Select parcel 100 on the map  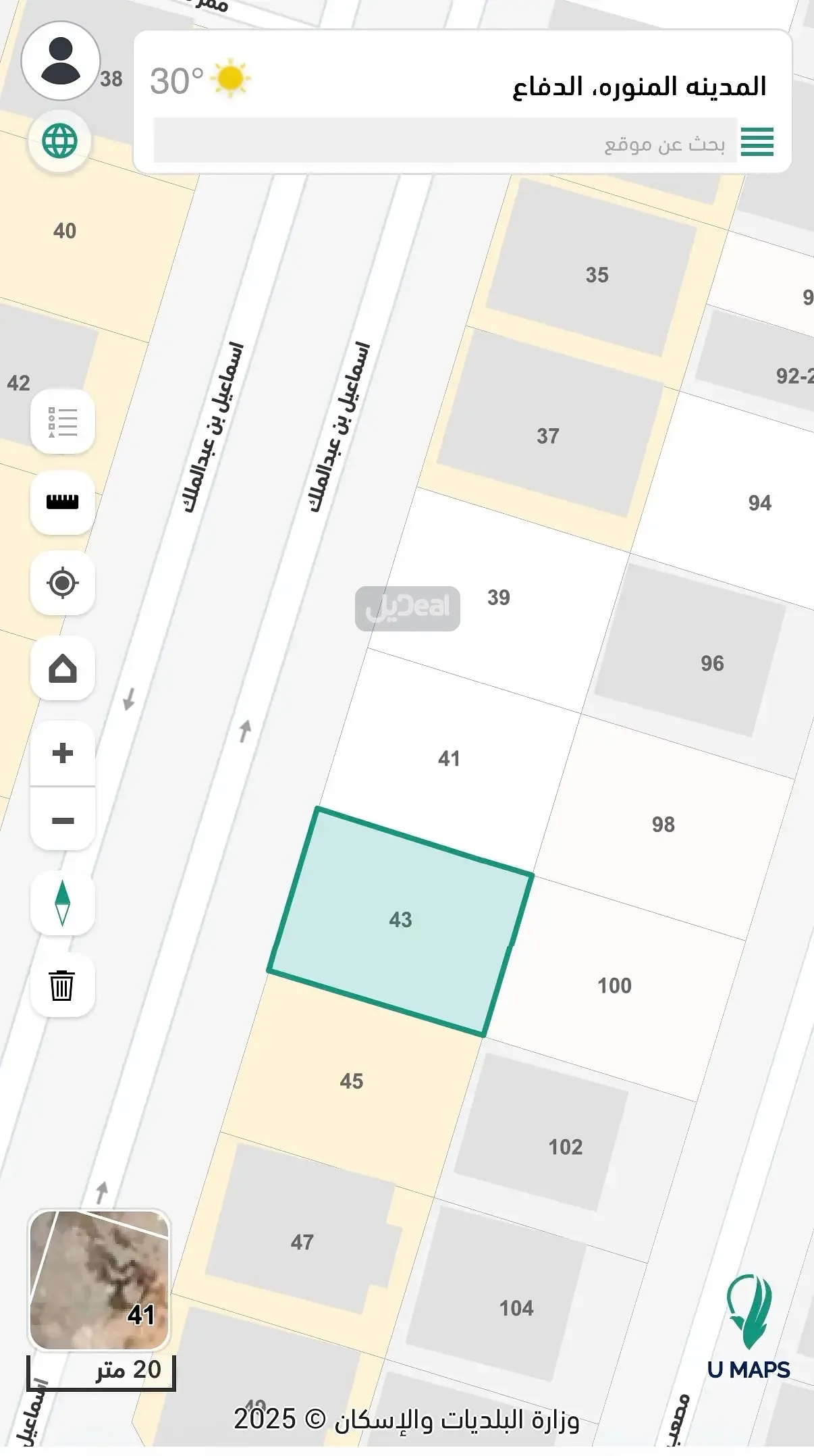(614, 985)
